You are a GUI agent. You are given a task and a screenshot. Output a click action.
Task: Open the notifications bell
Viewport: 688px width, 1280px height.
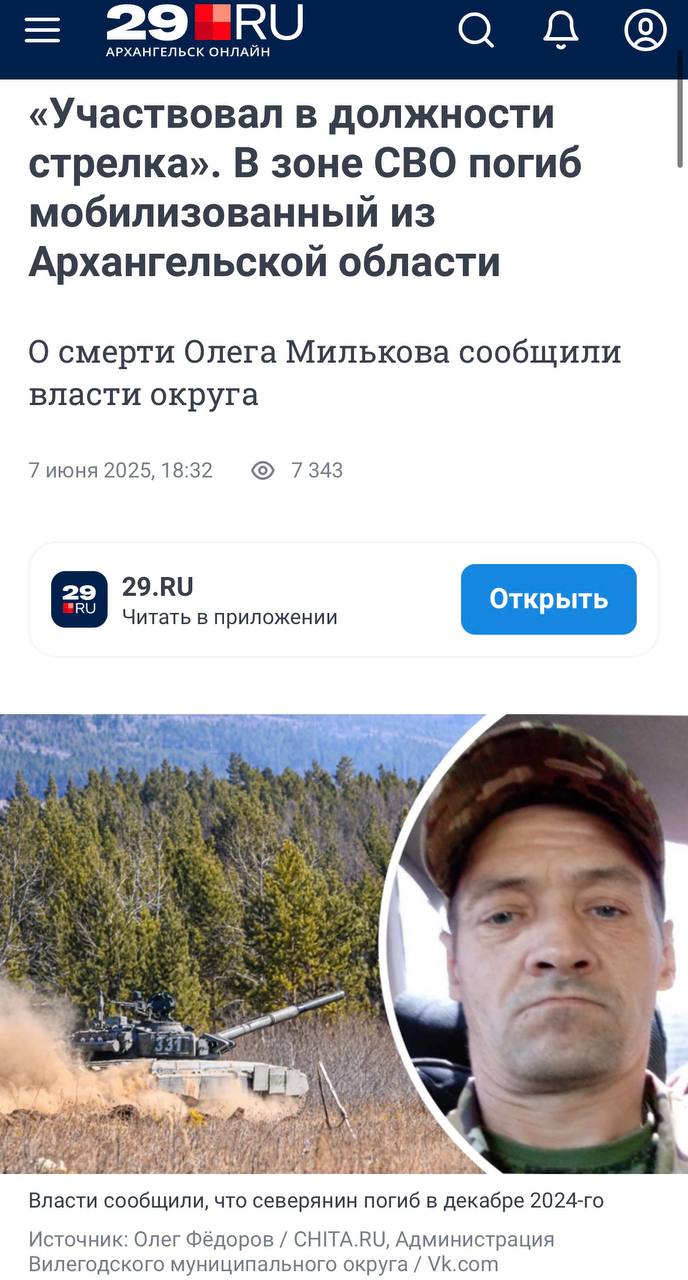(x=561, y=30)
